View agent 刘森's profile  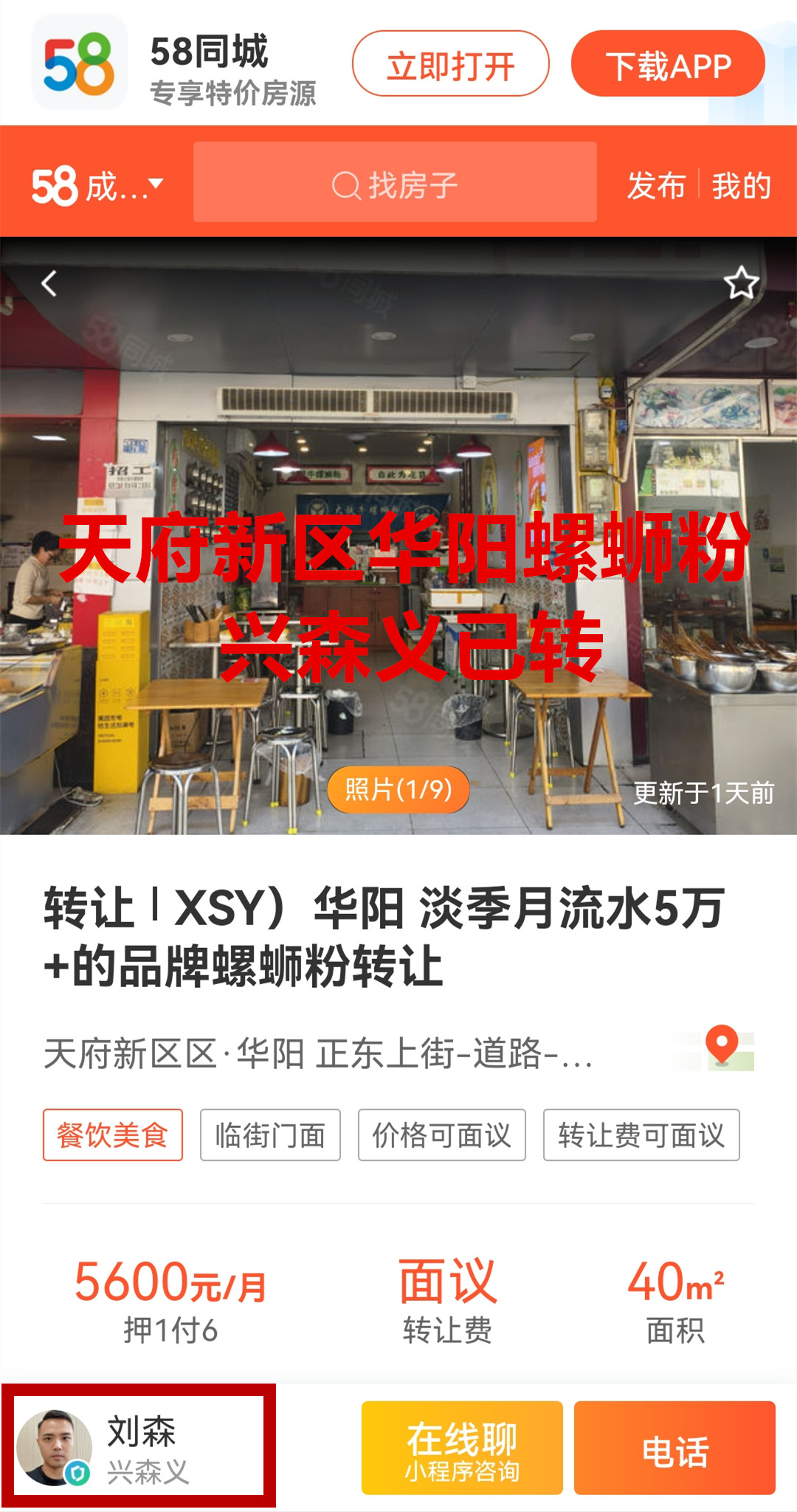(139, 1447)
